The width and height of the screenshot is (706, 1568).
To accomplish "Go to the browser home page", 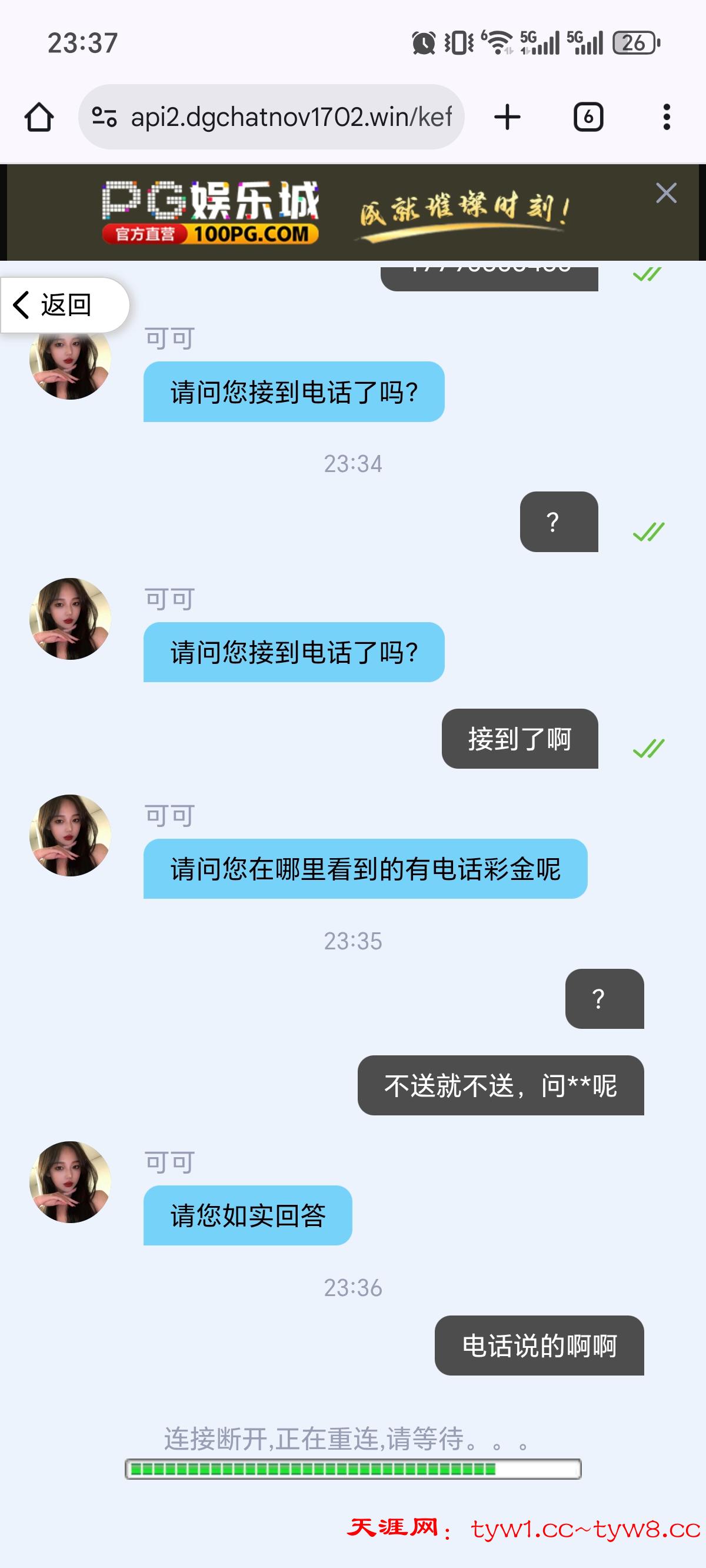I will coord(39,117).
